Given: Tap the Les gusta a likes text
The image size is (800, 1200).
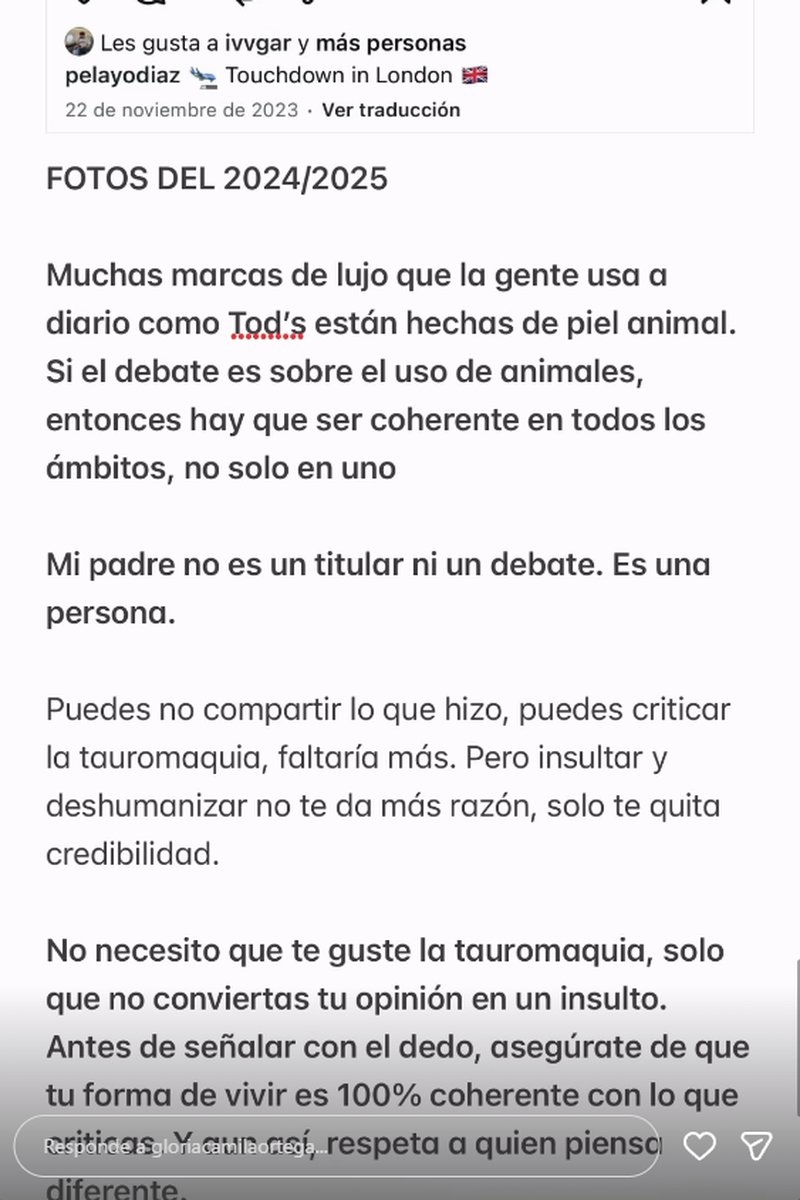Looking at the screenshot, I should [x=162, y=43].
